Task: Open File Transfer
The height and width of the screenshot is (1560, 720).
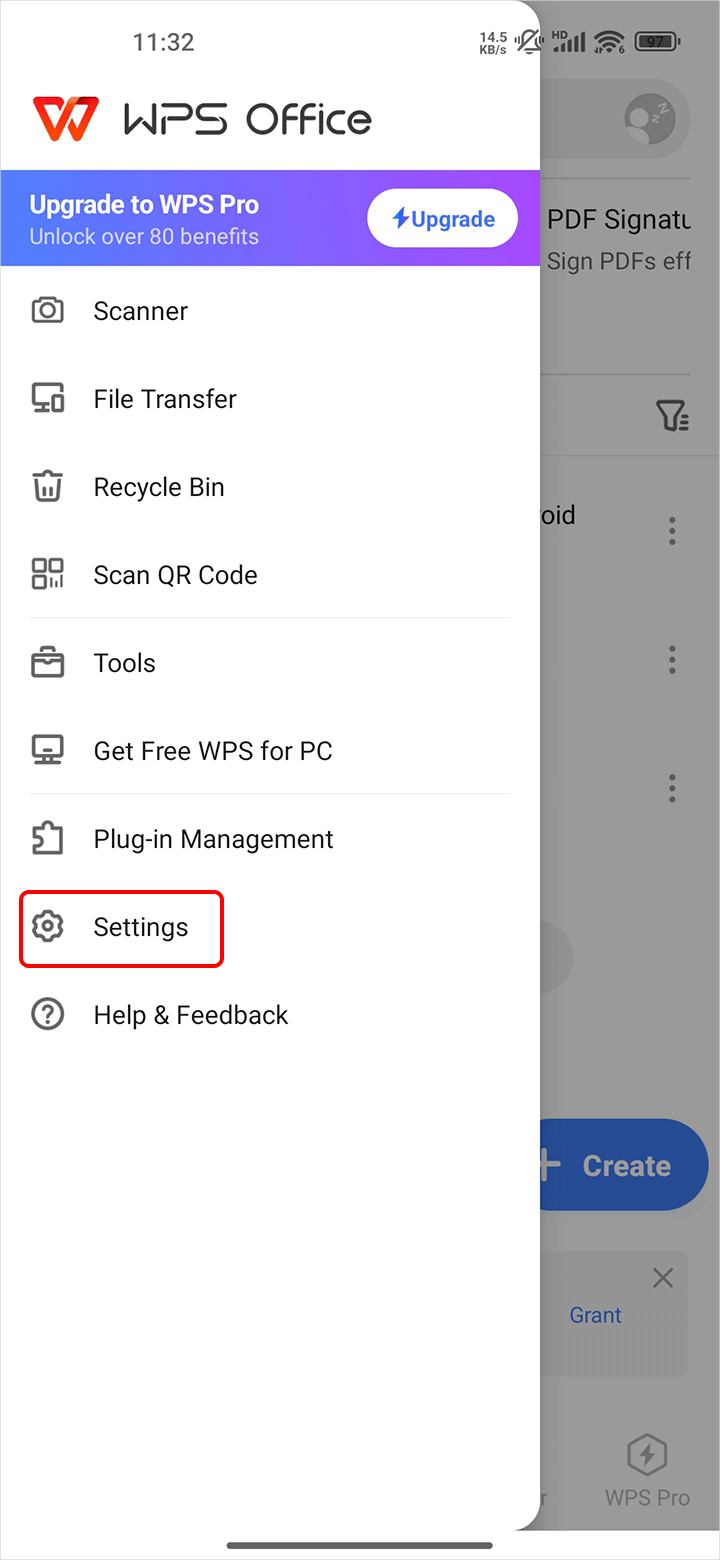Action: [x=165, y=399]
